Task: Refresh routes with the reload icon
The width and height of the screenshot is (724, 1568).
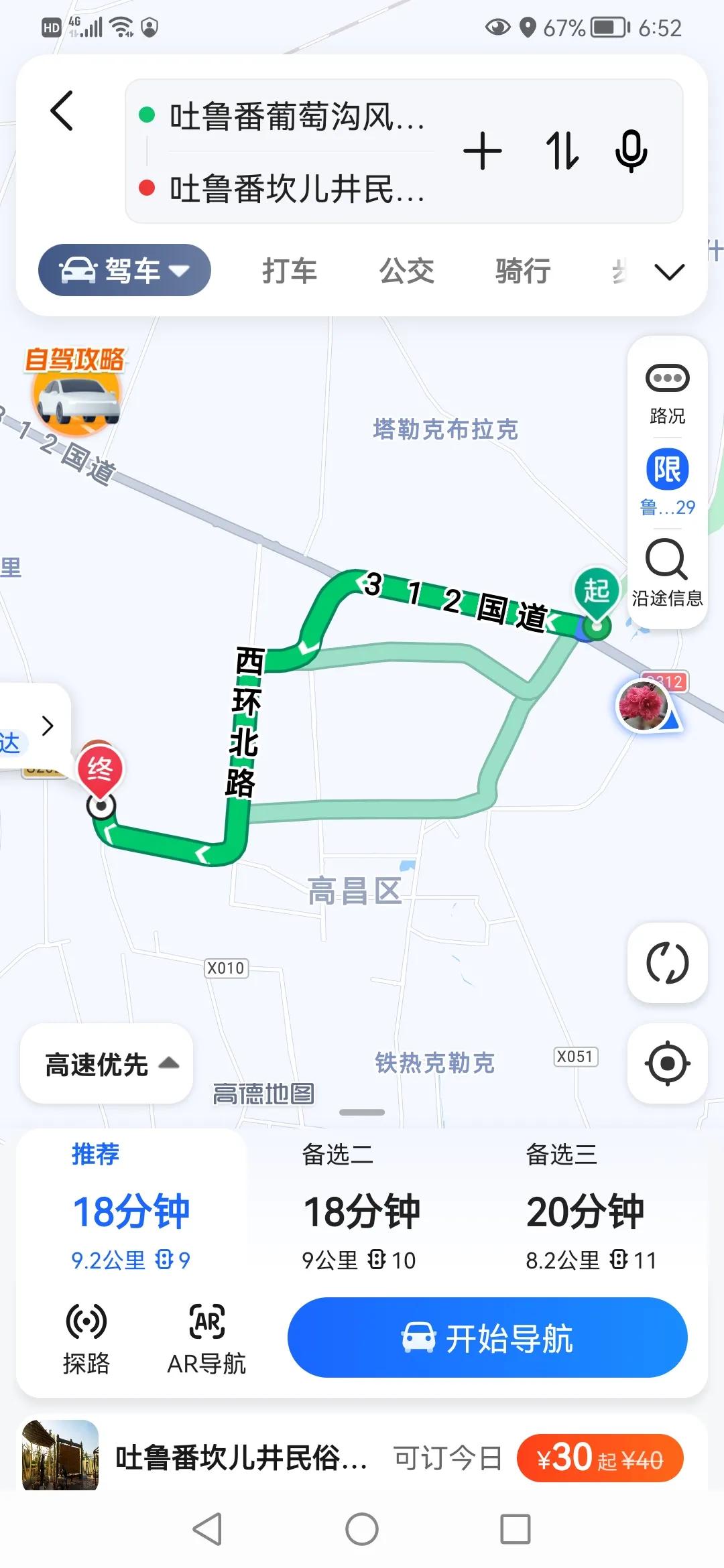Action: [668, 963]
